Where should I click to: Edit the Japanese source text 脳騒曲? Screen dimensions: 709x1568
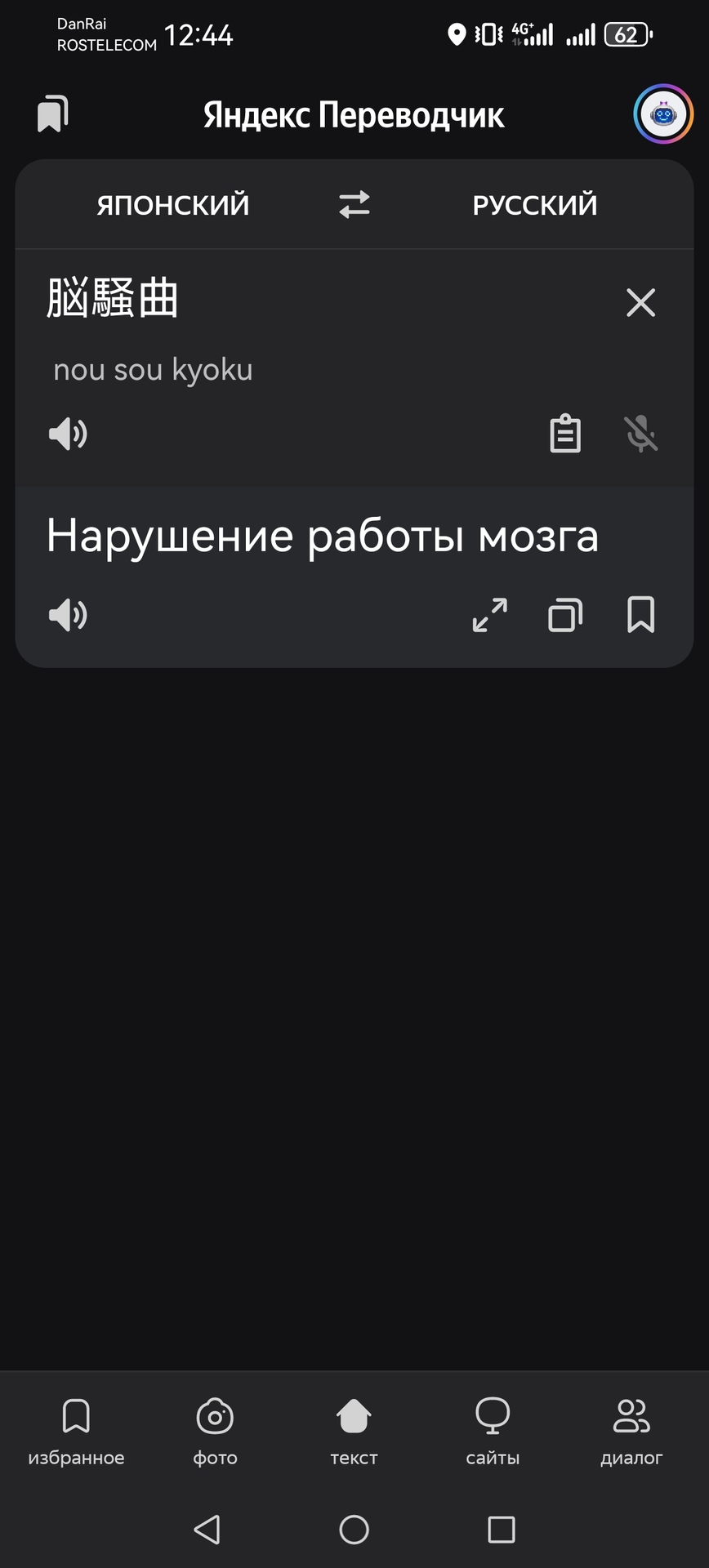tap(113, 298)
